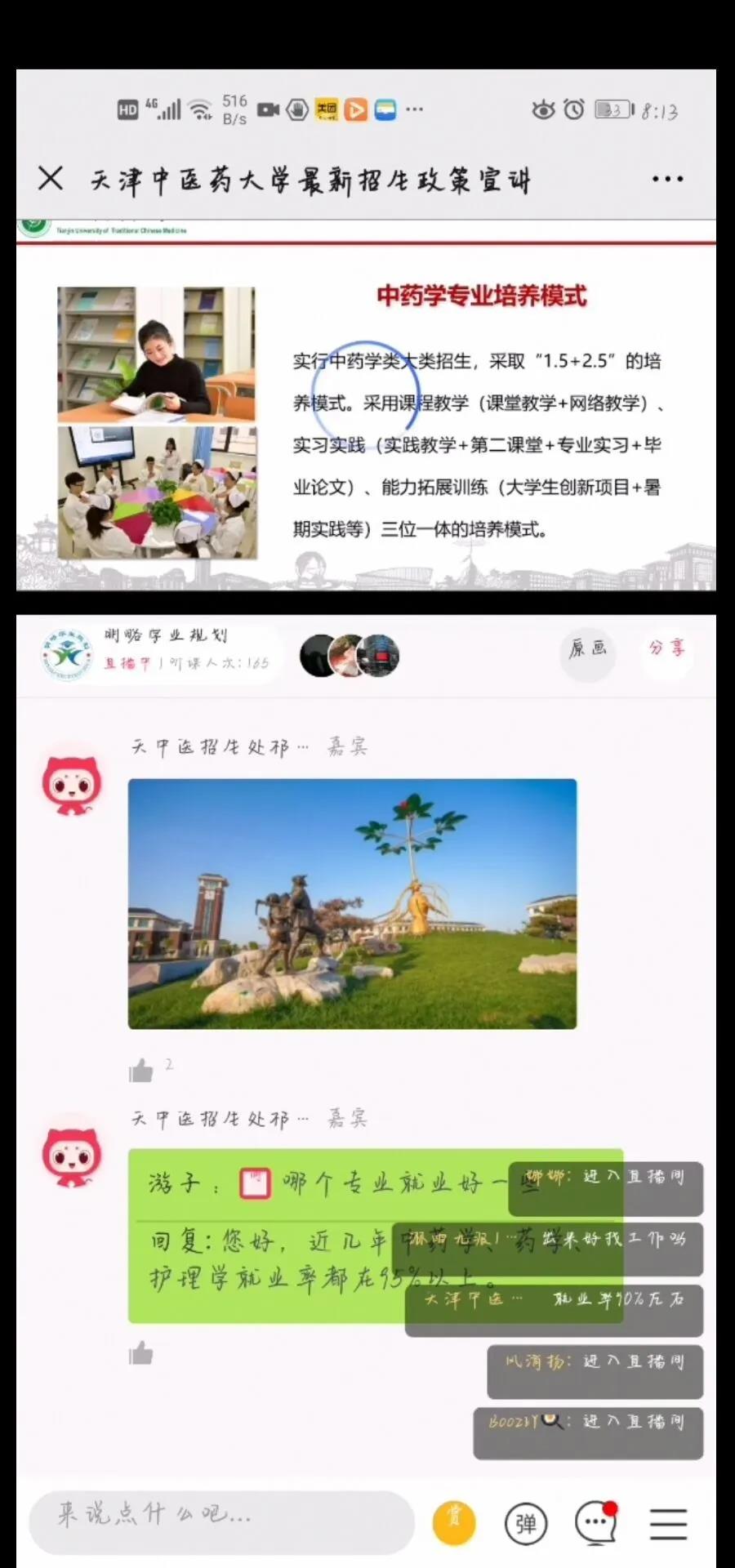Viewport: 735px width, 1568px height.
Task: Open the bottom hamburger menu
Action: [x=668, y=1524]
